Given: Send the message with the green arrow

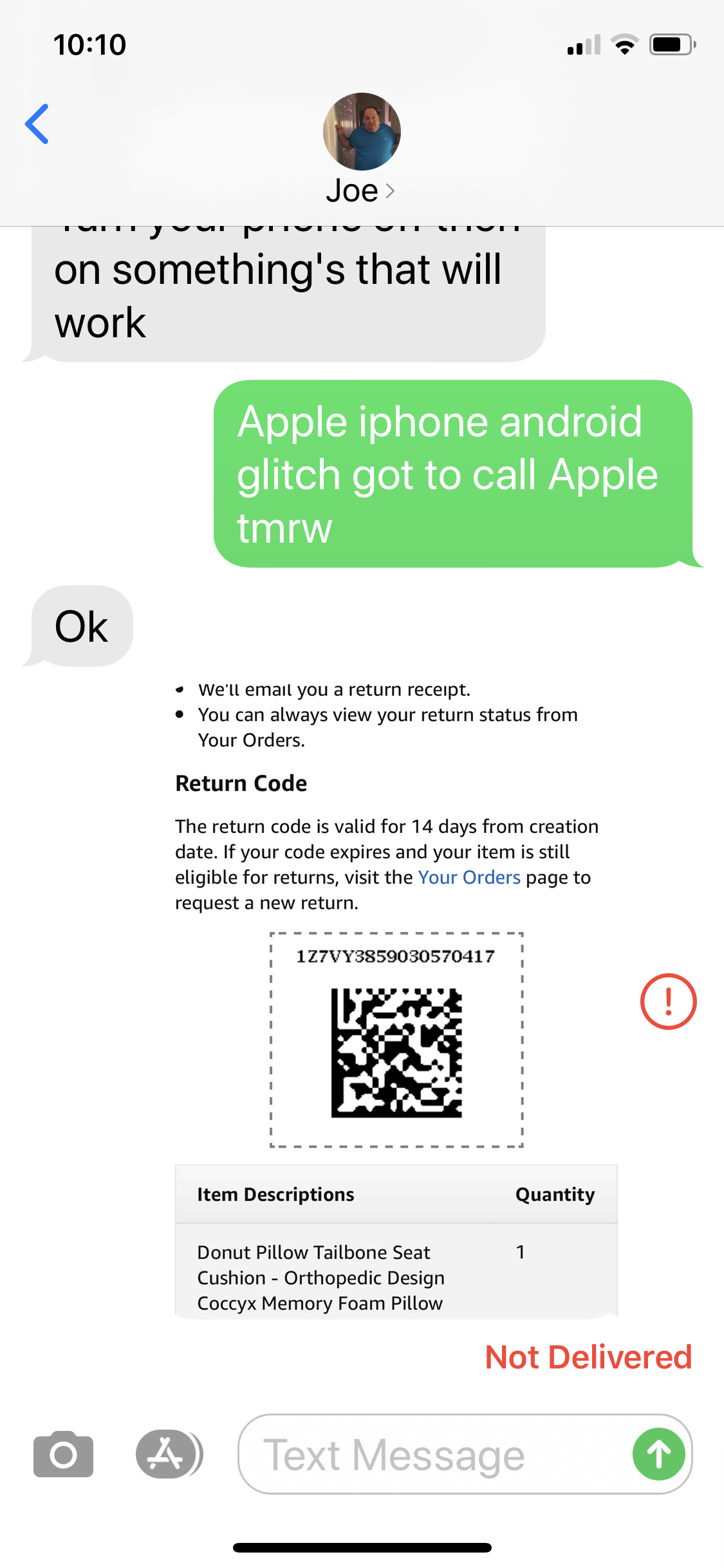Looking at the screenshot, I should coord(658,1454).
